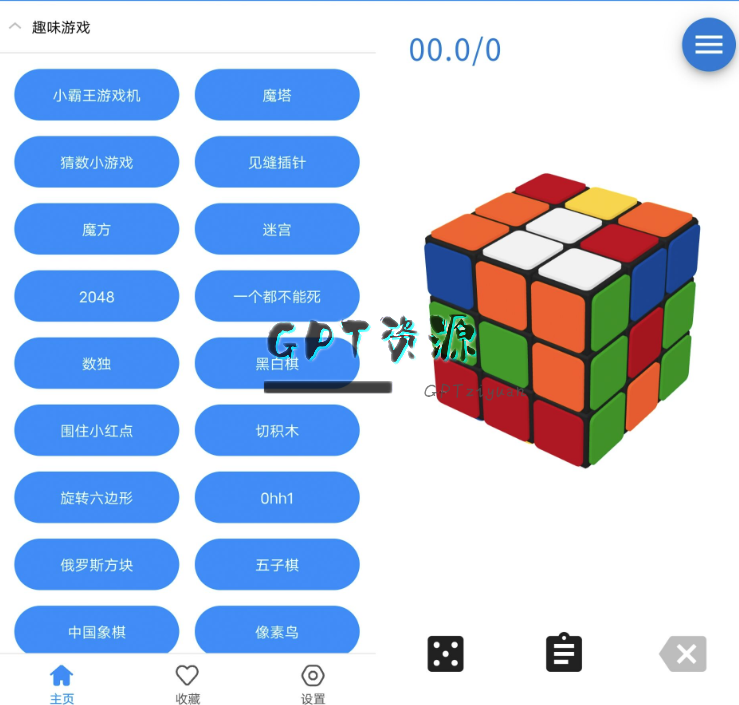
Task: Play 切积木
Action: click(x=277, y=430)
